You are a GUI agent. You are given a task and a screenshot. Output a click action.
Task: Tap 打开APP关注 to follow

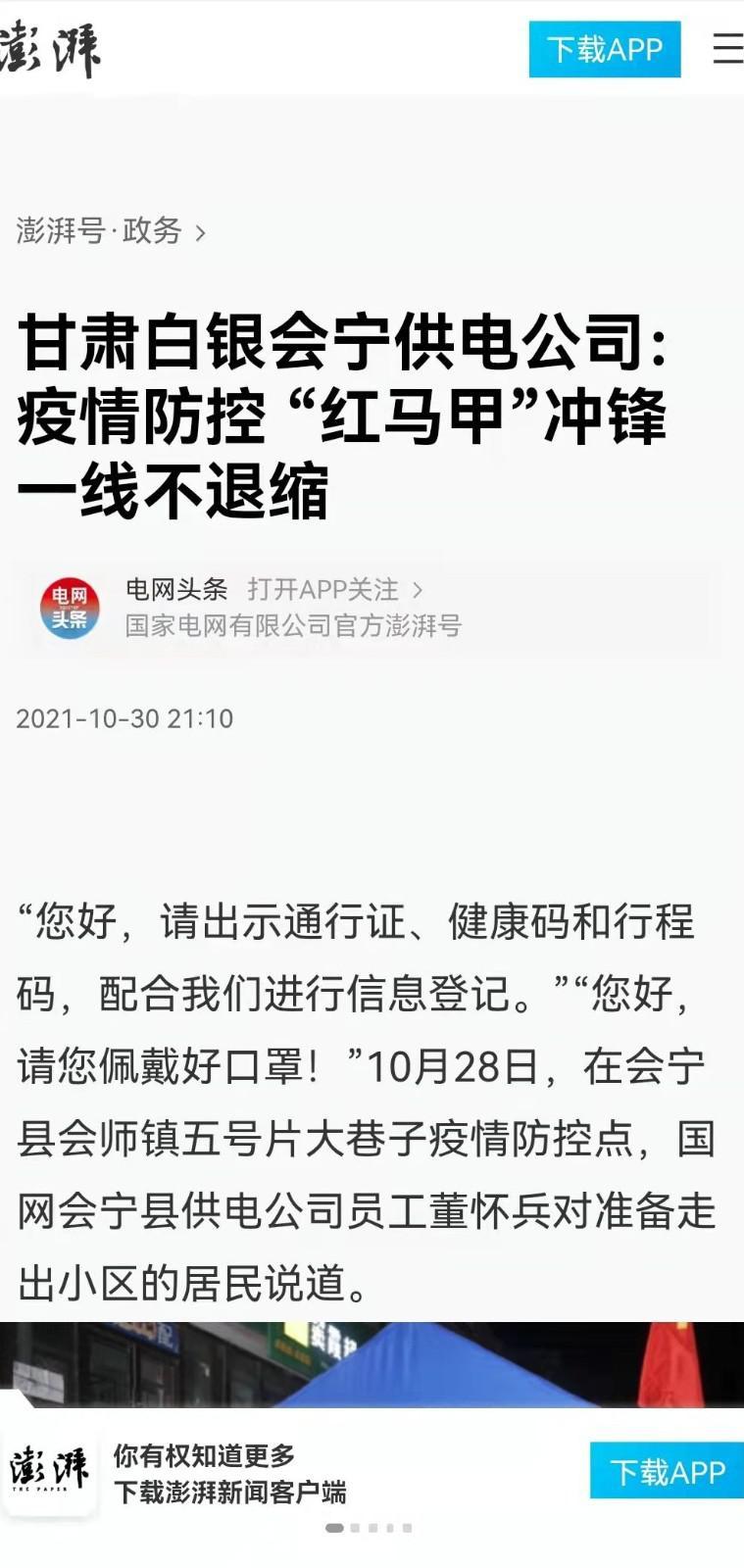pyautogui.click(x=333, y=589)
